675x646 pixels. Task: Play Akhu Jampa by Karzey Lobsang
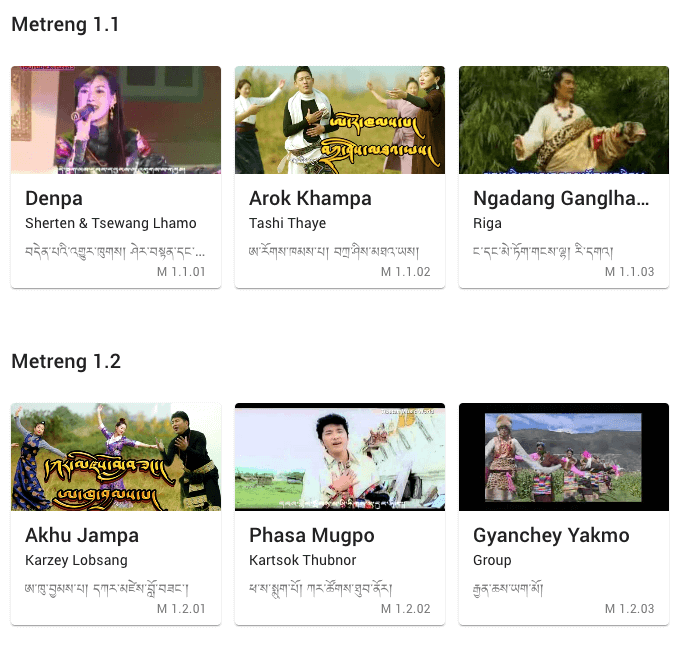tap(115, 513)
